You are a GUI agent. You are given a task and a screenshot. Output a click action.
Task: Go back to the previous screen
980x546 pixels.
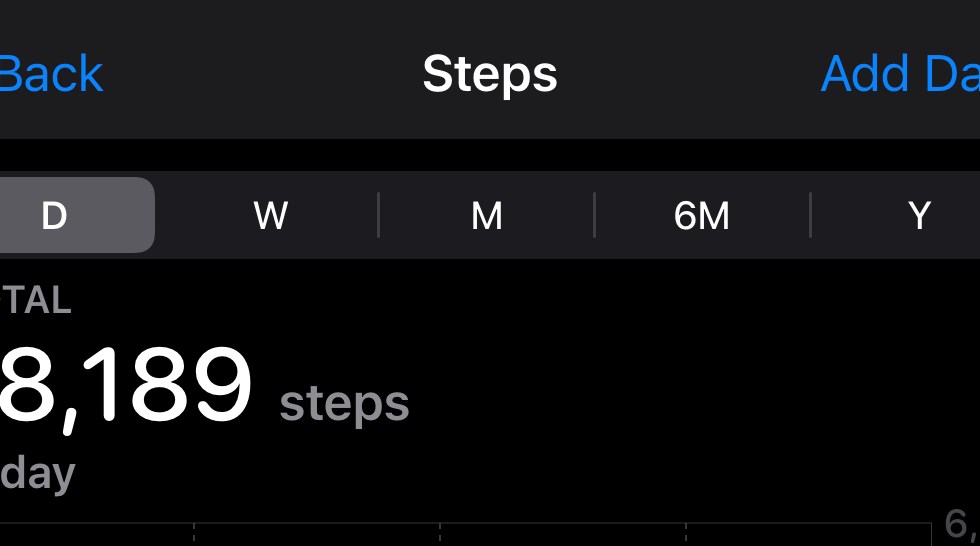point(50,74)
